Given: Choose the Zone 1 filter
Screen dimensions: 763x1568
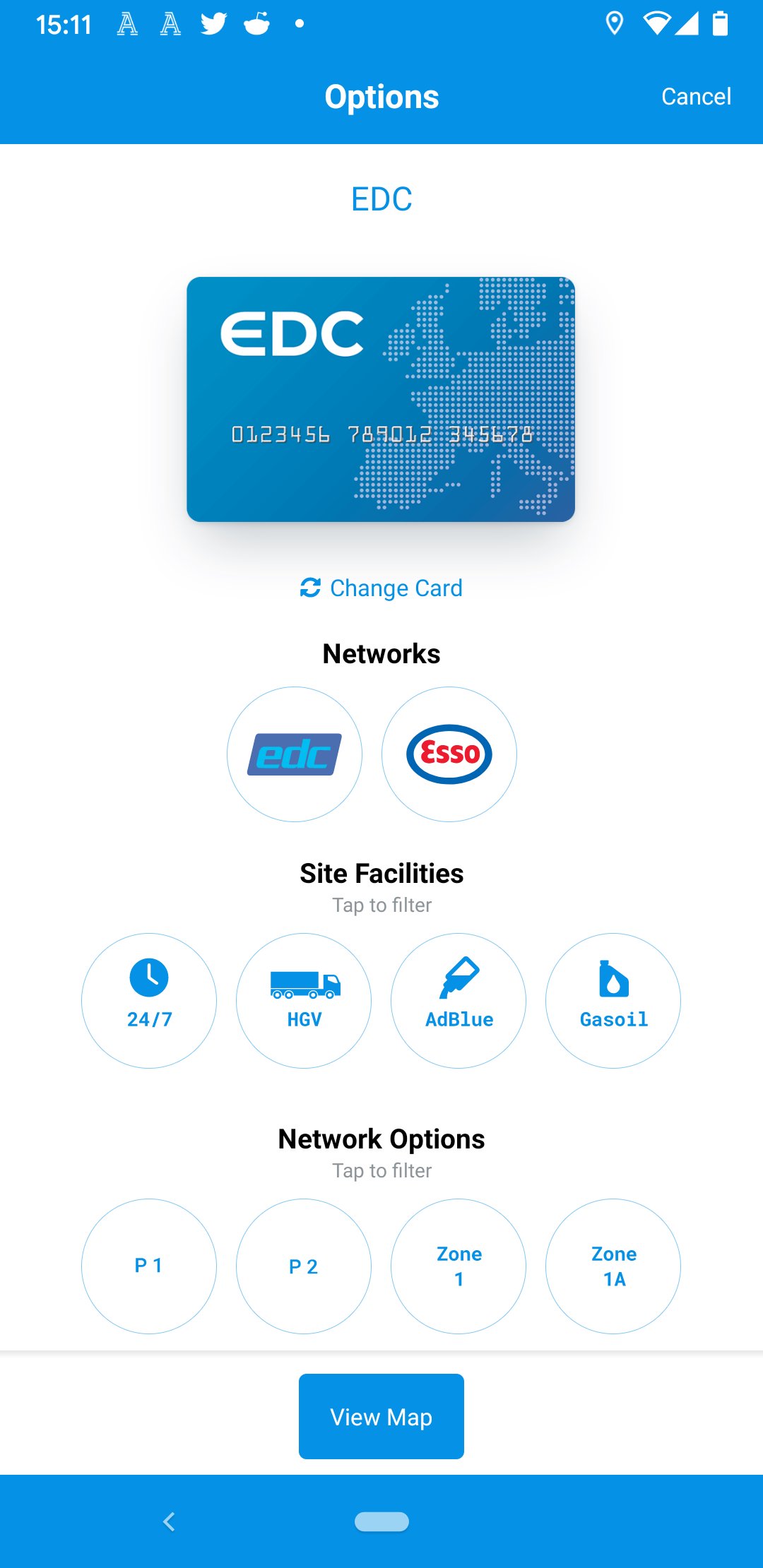Looking at the screenshot, I should pos(459,1266).
